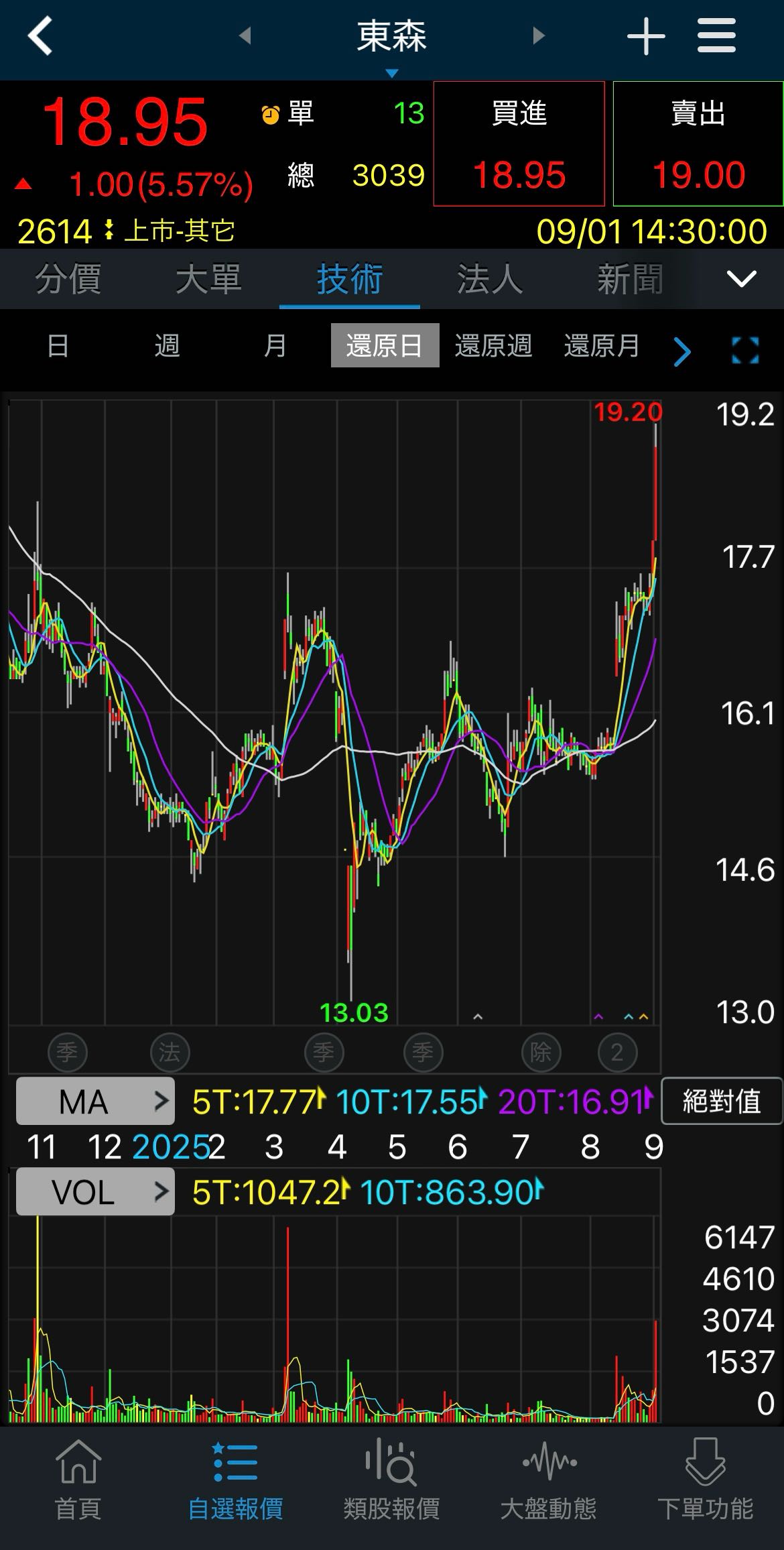Expand the chart to fullscreen
Image resolution: width=784 pixels, height=1550 pixels.
[745, 350]
